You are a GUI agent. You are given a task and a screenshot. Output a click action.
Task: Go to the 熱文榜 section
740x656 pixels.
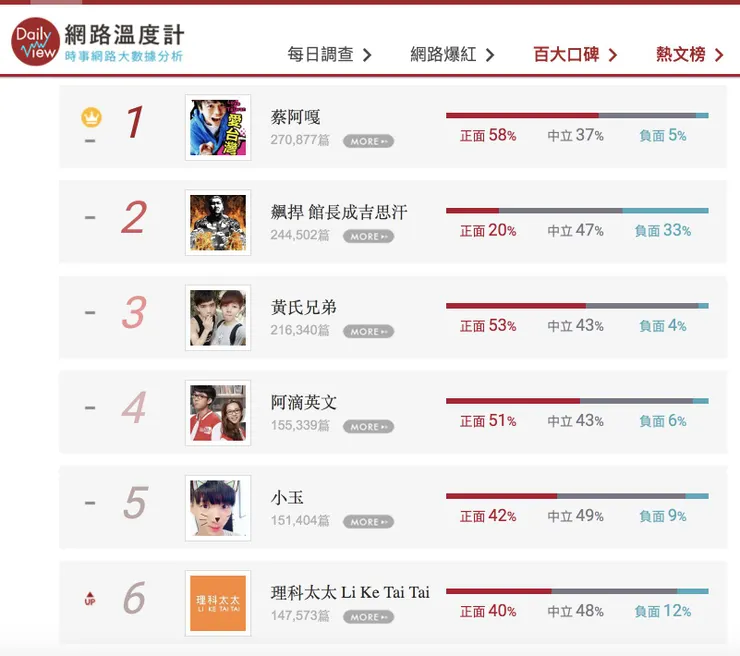[x=690, y=54]
